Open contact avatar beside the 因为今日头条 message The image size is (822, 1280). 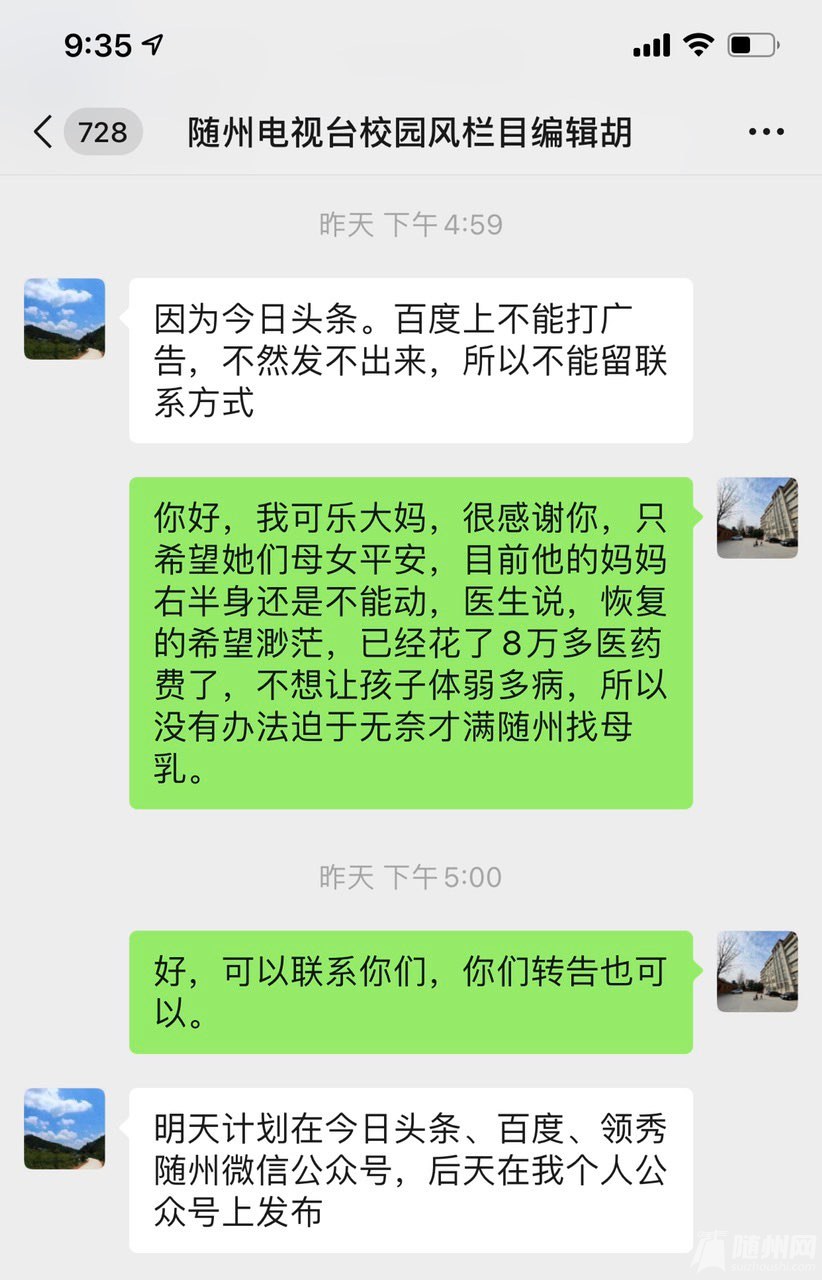coord(64,319)
